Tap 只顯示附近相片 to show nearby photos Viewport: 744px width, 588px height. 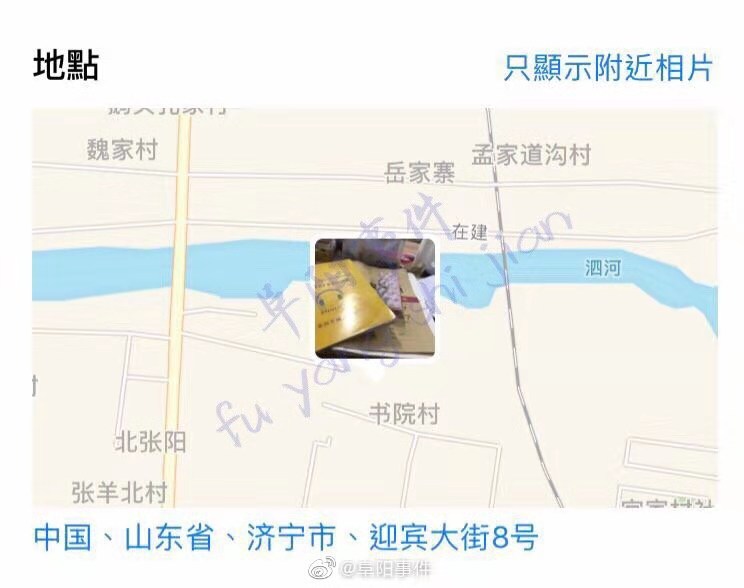[x=608, y=67]
